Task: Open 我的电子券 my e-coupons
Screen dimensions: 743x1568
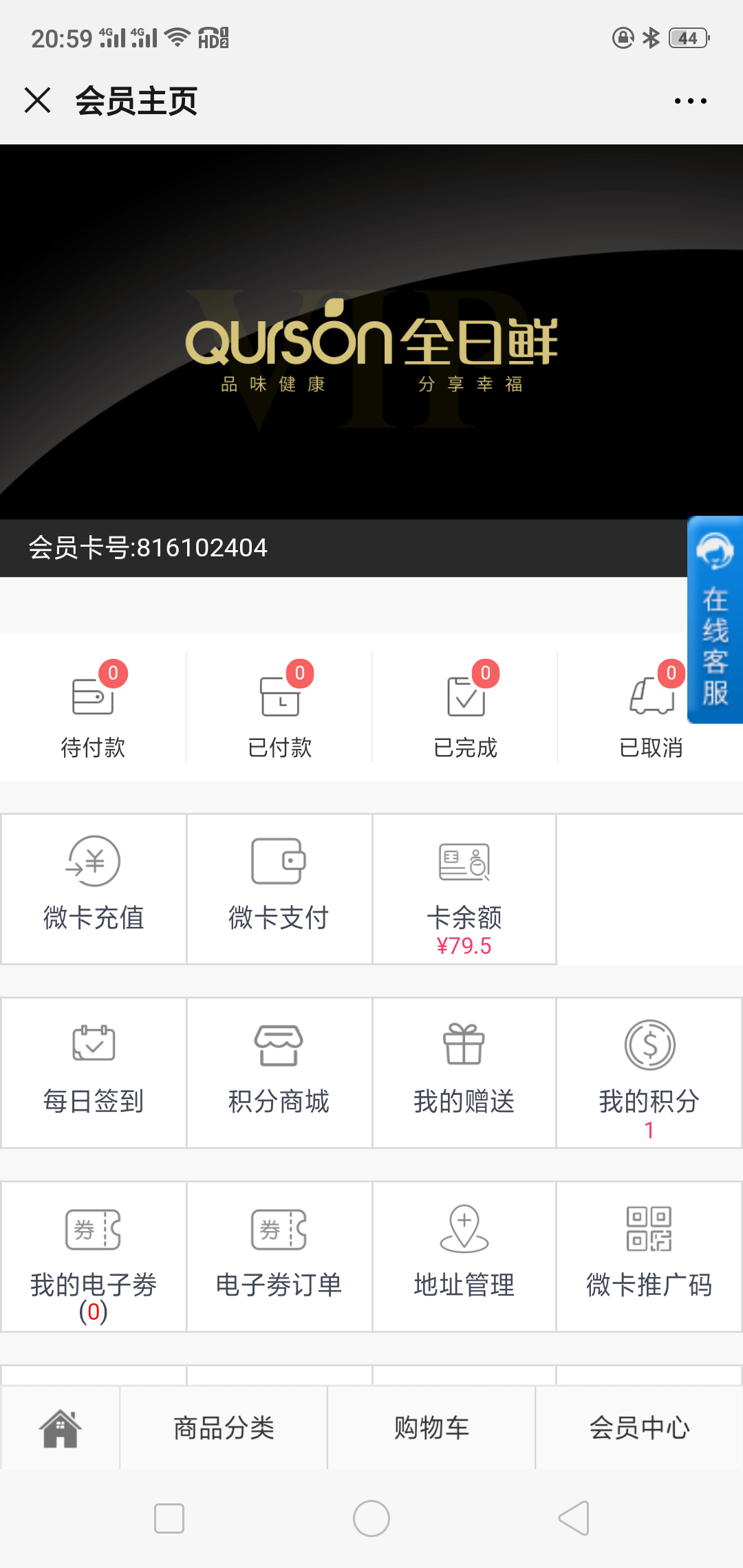Action: coord(94,1257)
